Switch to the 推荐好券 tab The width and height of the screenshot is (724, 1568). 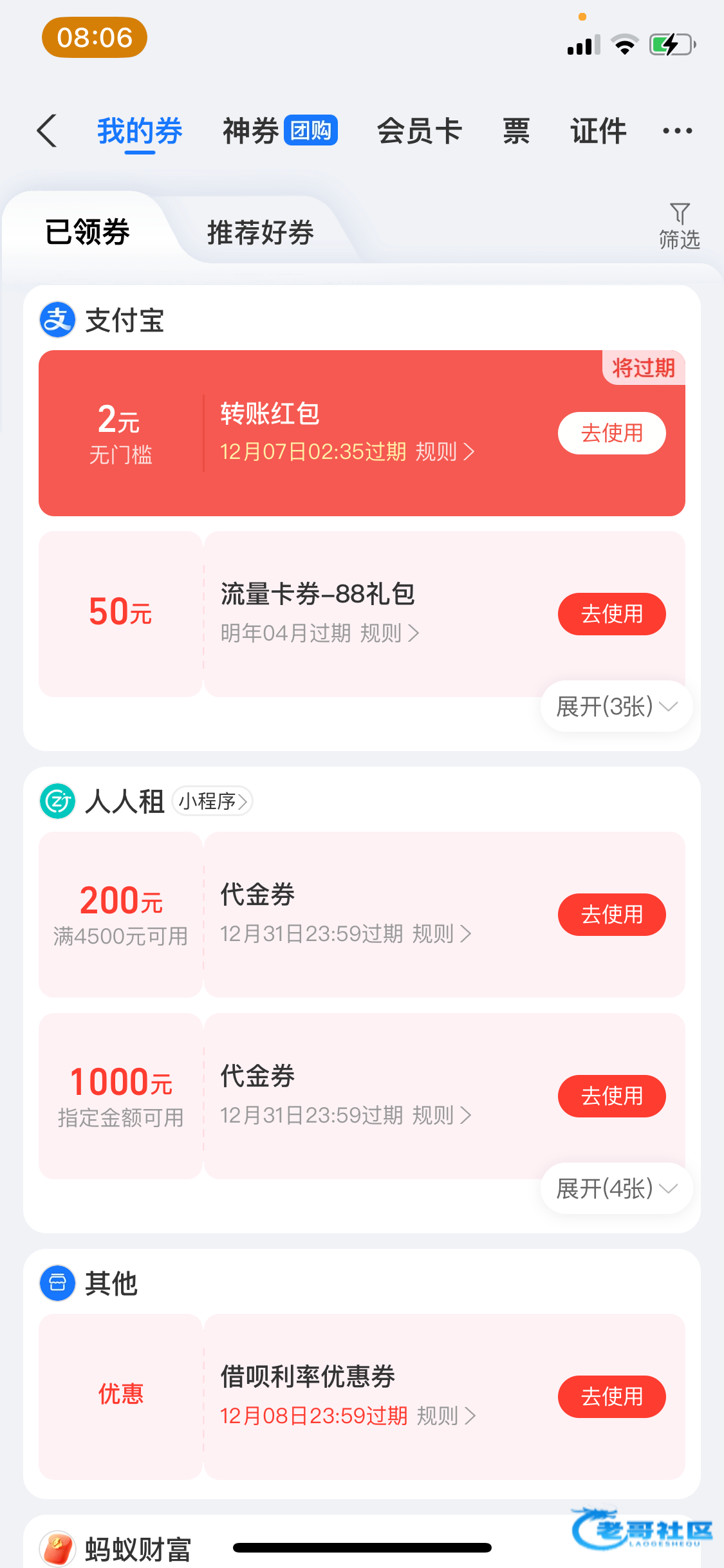pyautogui.click(x=260, y=232)
